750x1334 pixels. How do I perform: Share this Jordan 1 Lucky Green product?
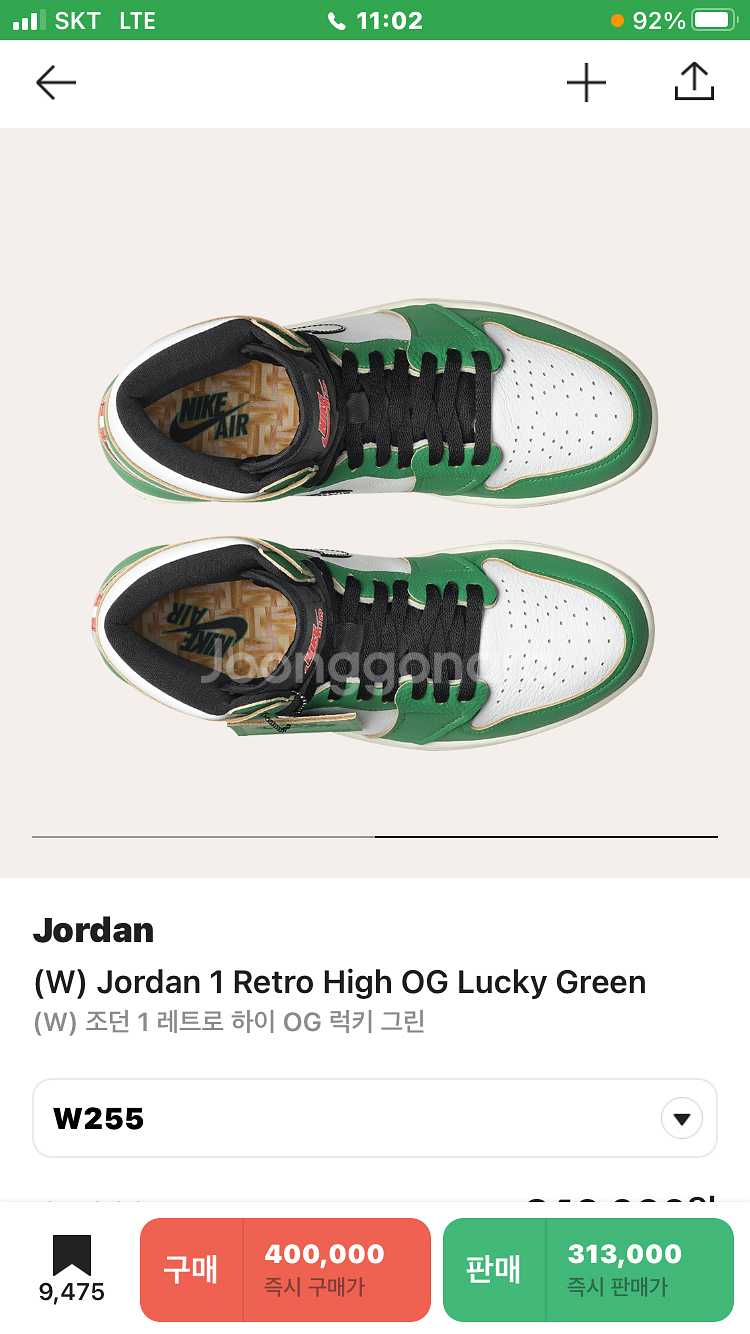point(694,83)
